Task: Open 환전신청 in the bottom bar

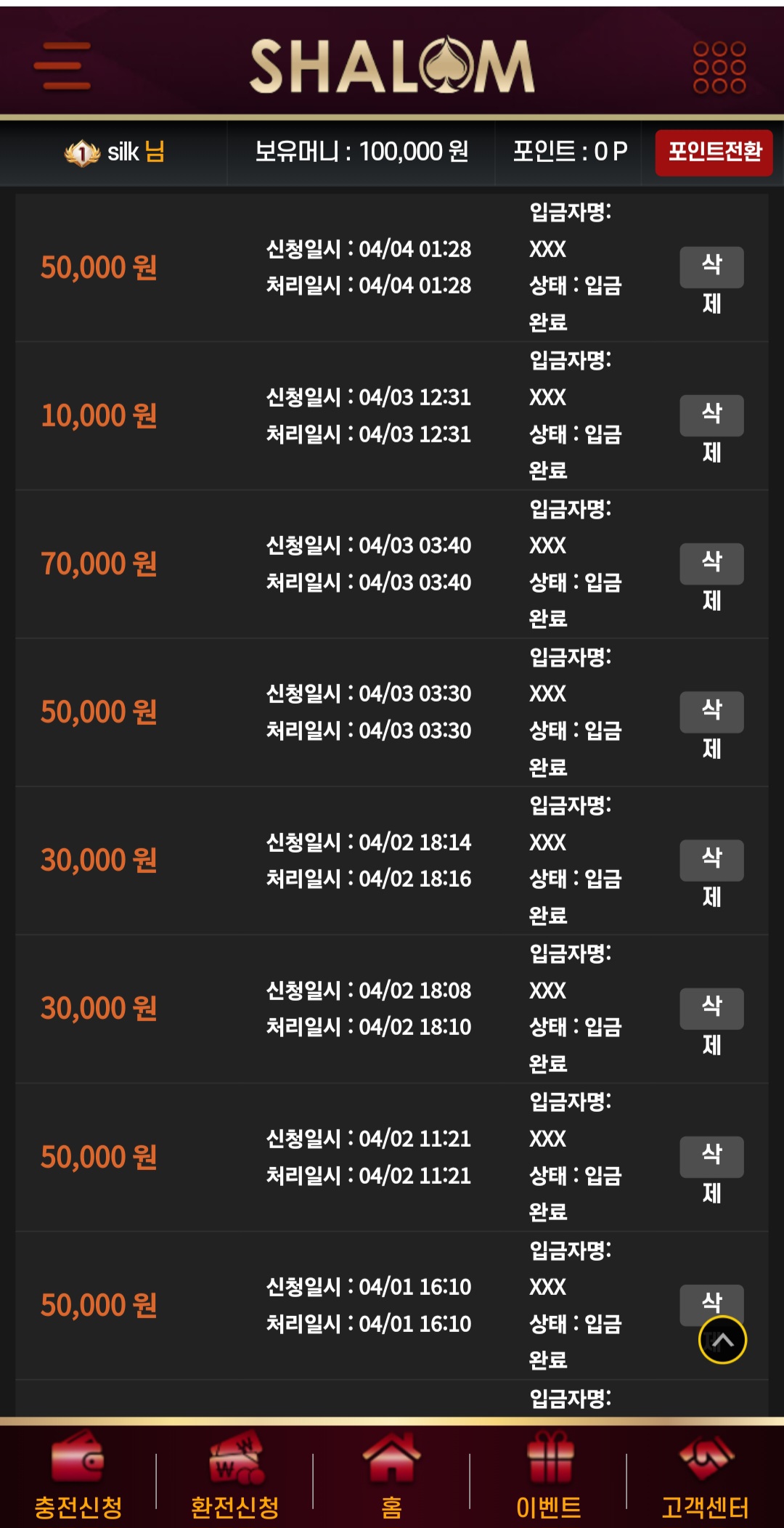Action: tap(235, 1475)
